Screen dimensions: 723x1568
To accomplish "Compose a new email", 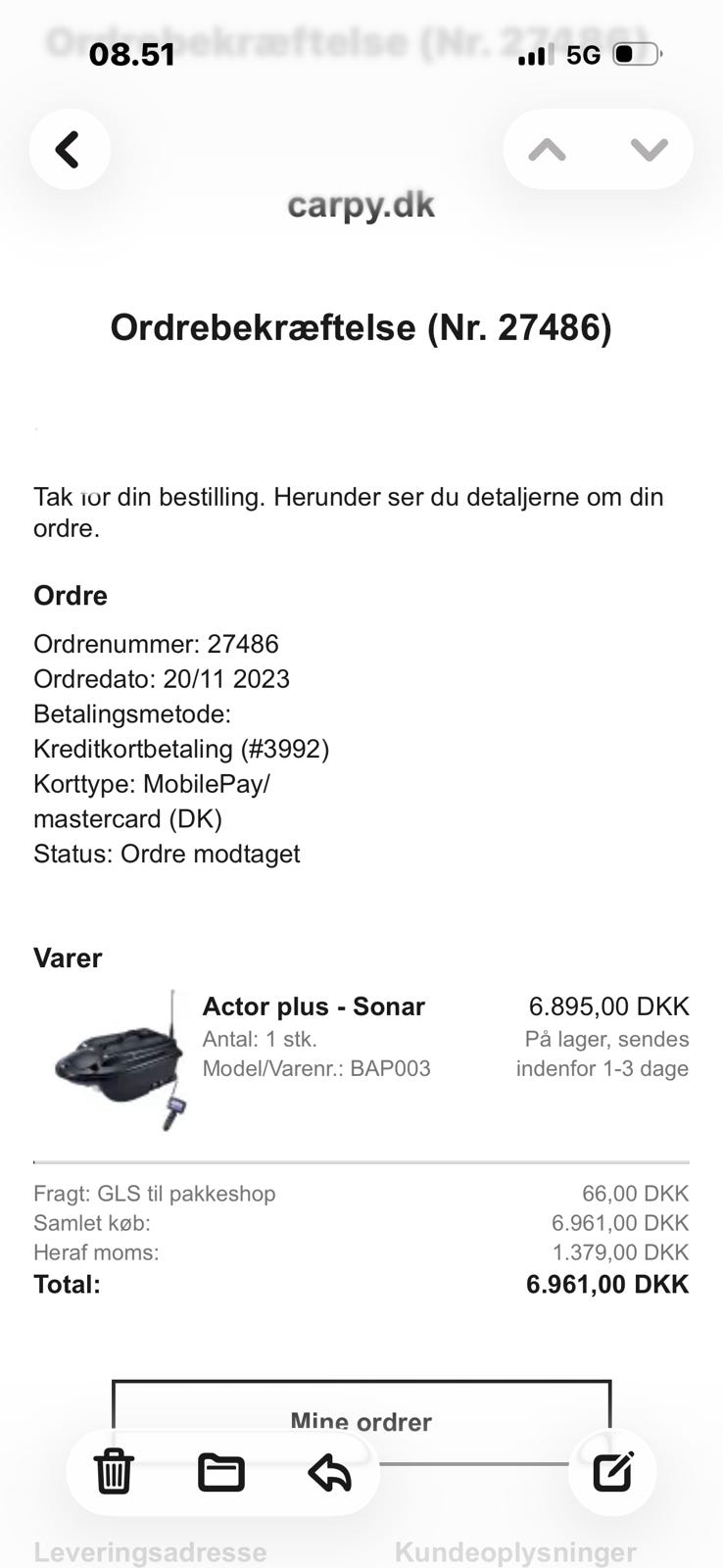I will (x=613, y=1471).
